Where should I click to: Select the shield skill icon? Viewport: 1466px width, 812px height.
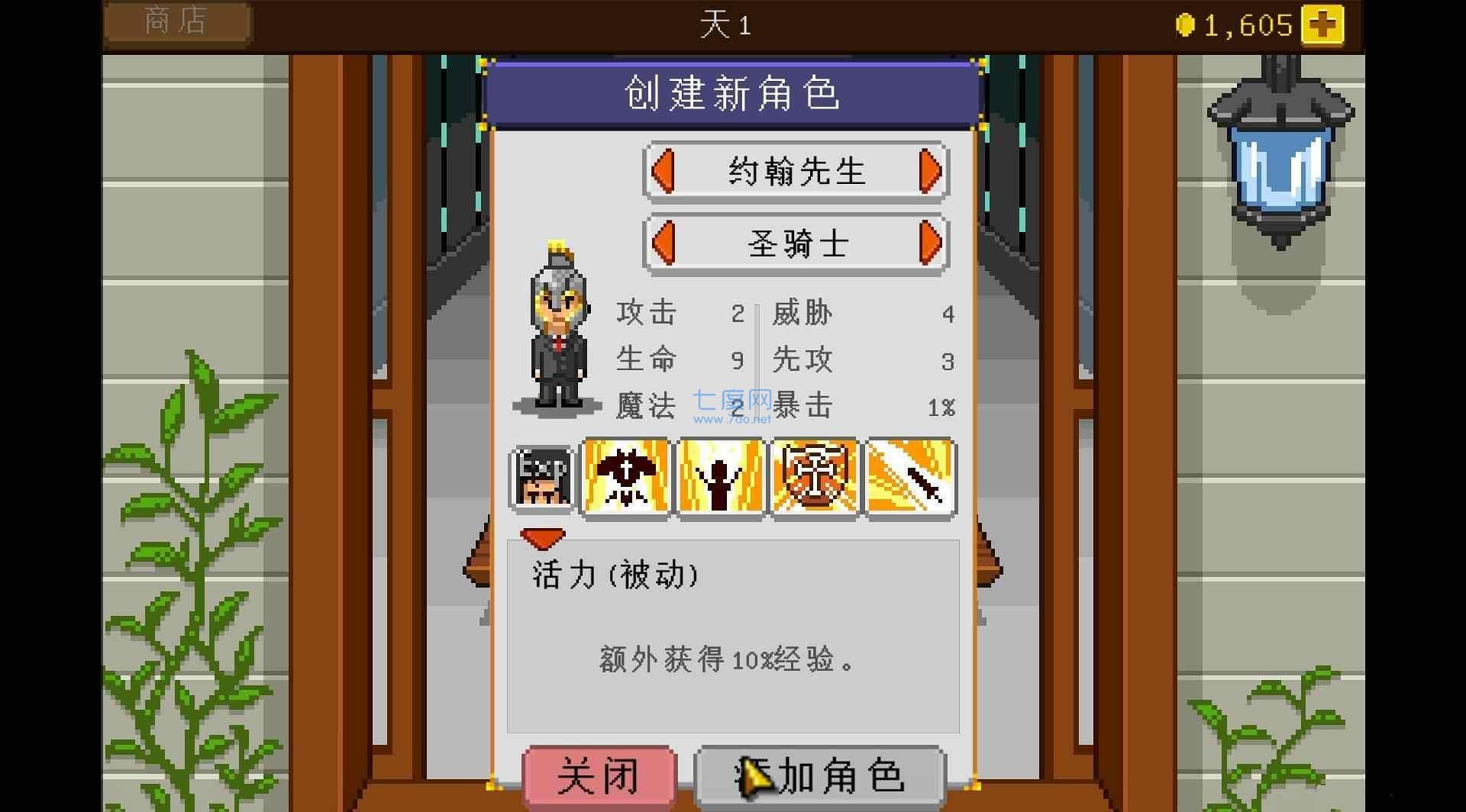[x=815, y=478]
